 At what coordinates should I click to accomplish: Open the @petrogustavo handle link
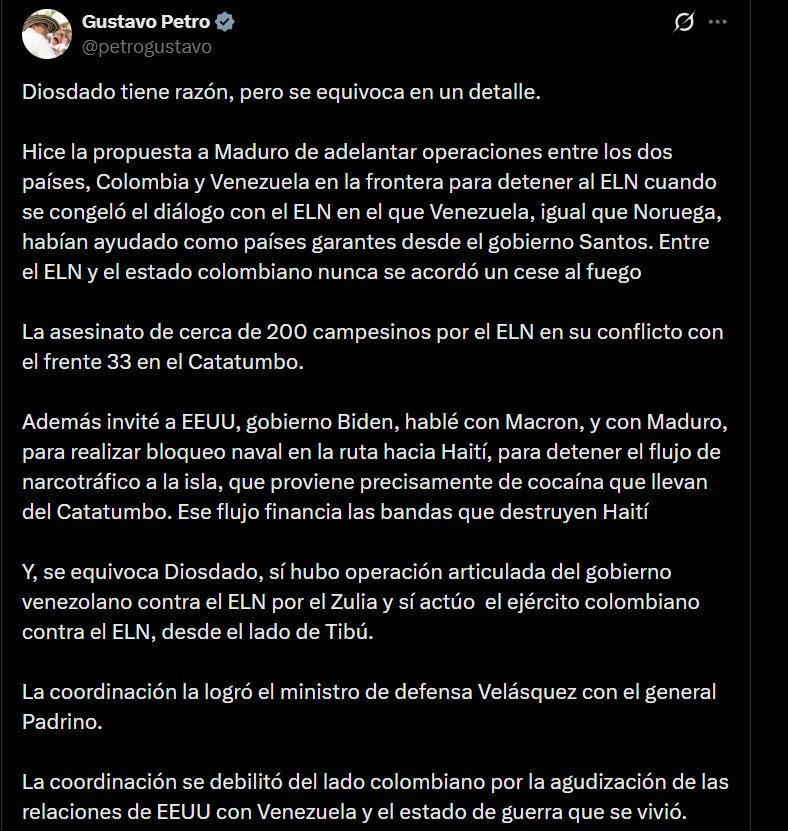click(146, 46)
